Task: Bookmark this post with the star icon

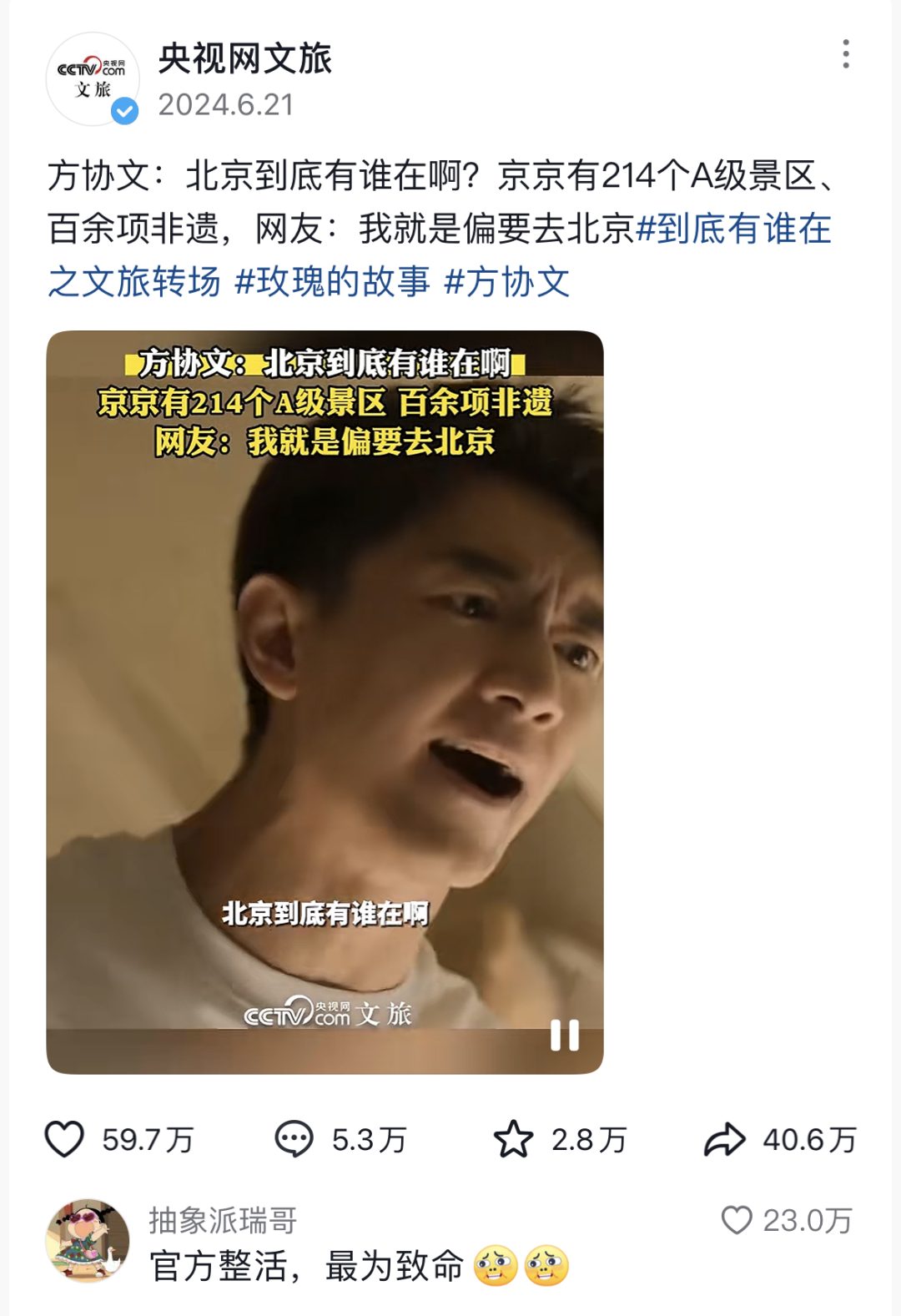Action: [x=513, y=1139]
